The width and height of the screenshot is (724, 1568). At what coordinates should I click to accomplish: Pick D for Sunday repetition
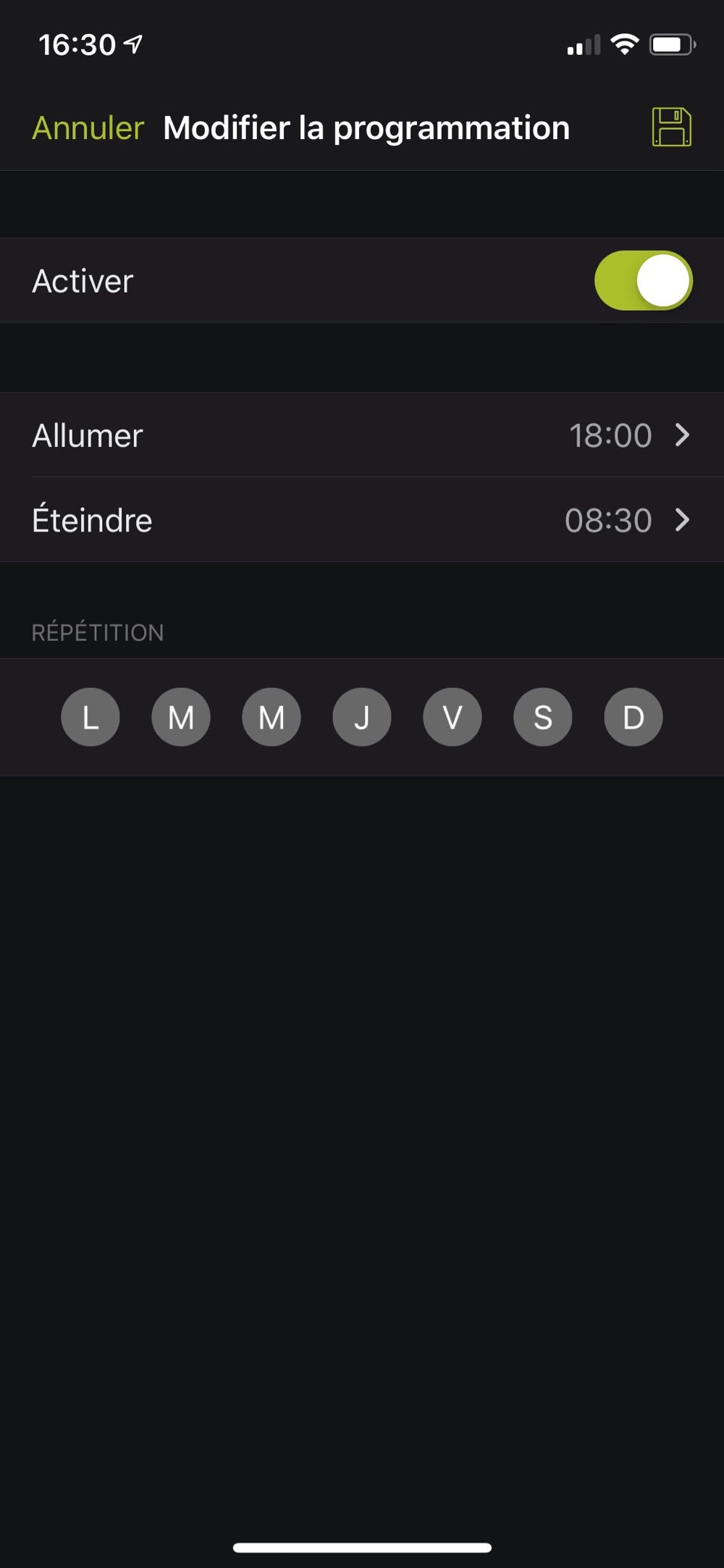633,717
